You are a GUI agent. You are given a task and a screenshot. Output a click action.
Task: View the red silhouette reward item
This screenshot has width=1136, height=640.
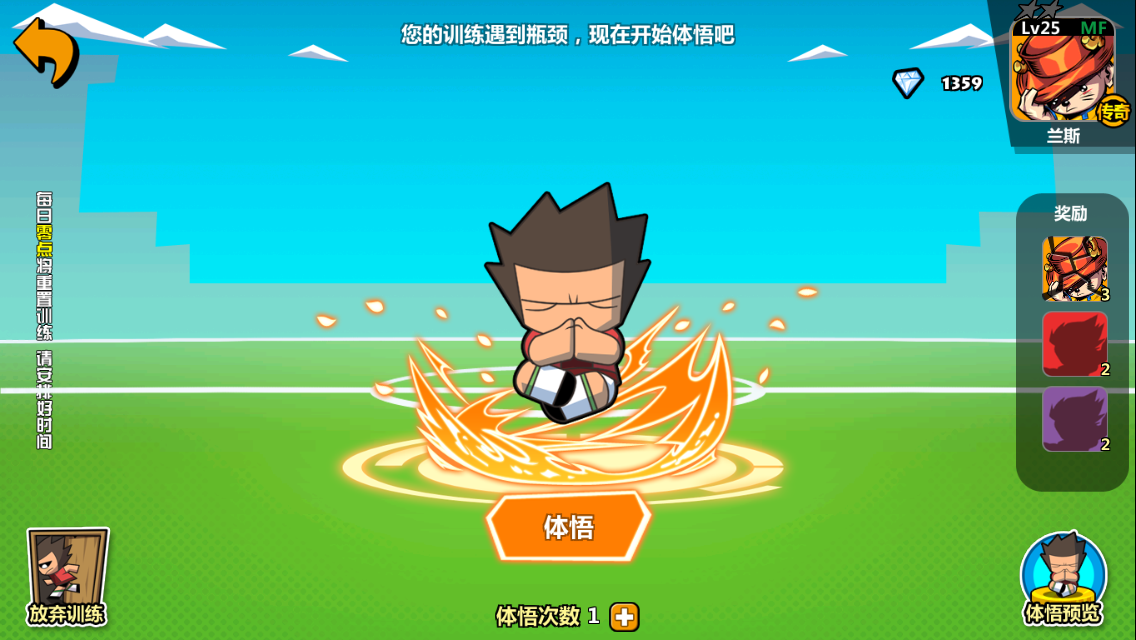pos(1074,344)
